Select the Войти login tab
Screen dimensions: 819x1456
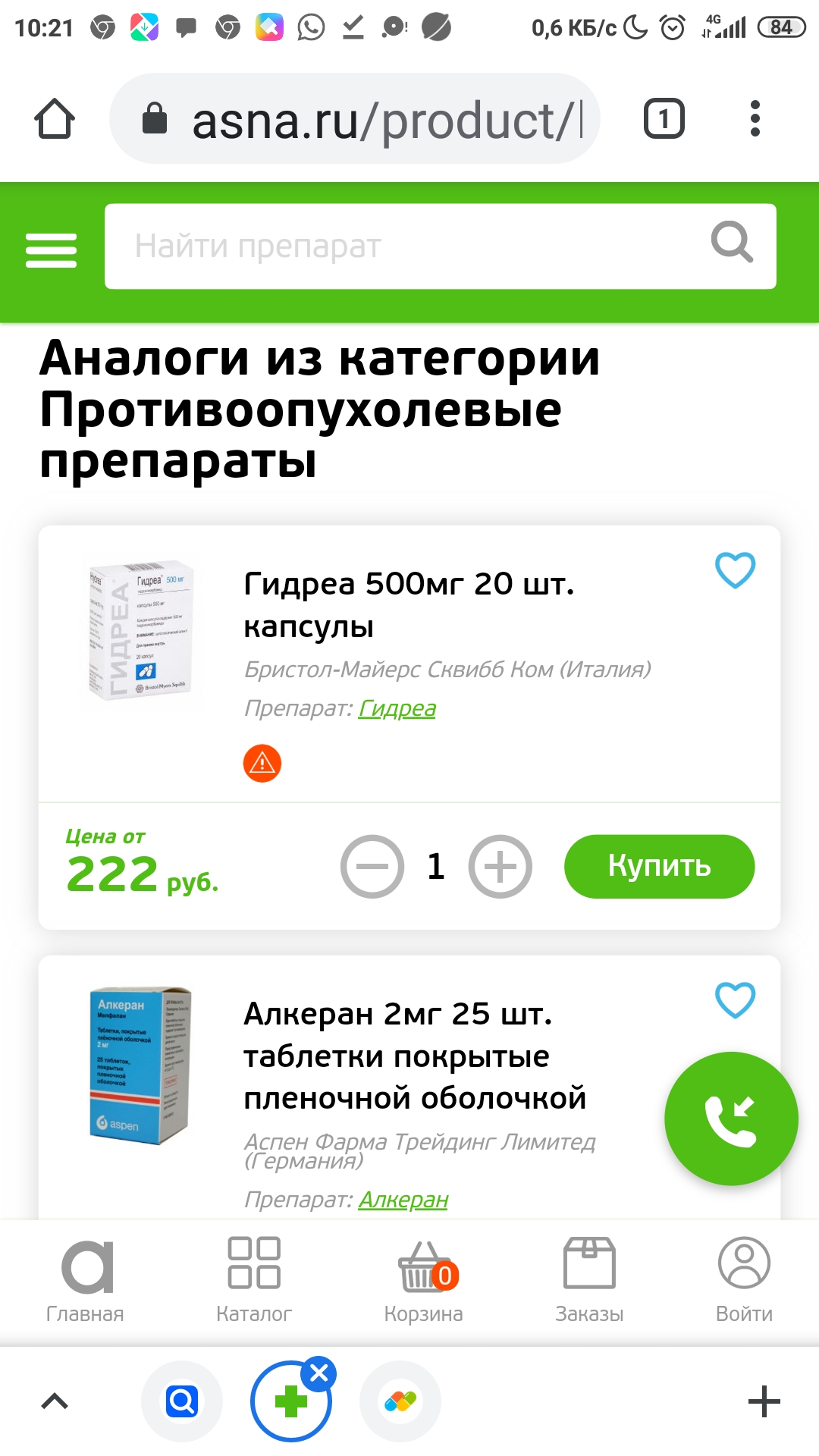pyautogui.click(x=744, y=1280)
